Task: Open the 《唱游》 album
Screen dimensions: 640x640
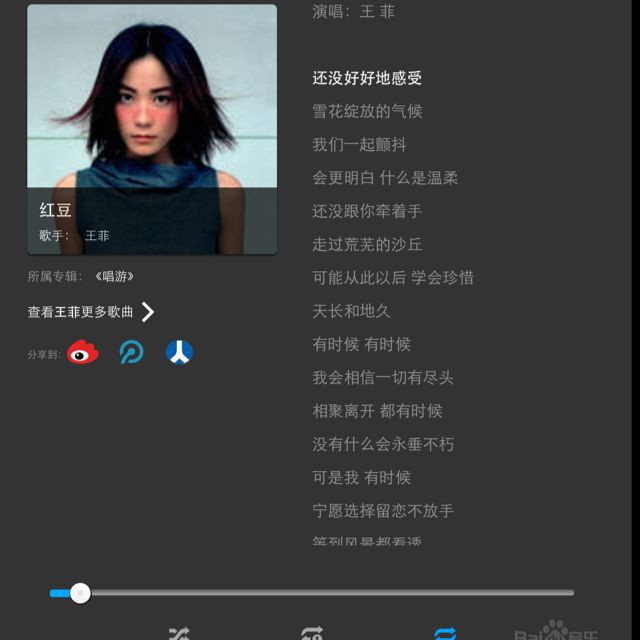Action: point(115,276)
